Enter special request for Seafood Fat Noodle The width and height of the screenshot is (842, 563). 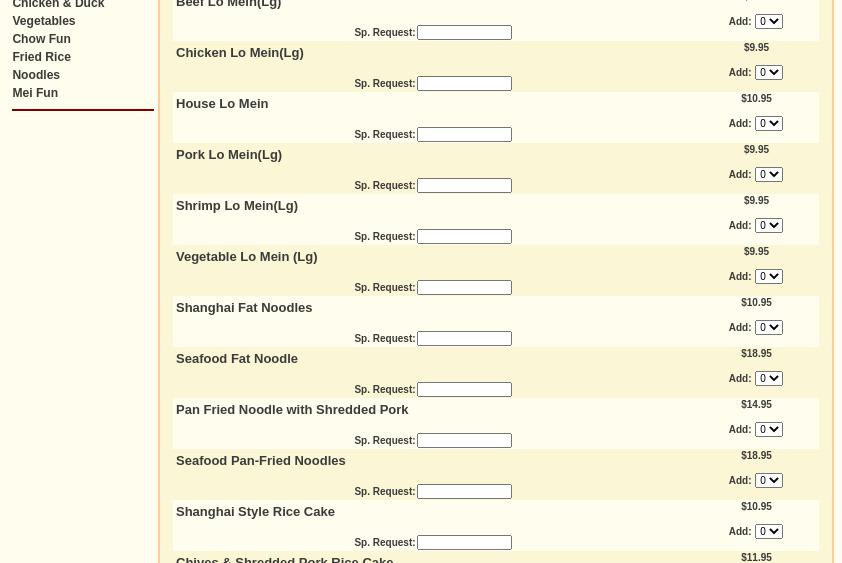[464, 389]
